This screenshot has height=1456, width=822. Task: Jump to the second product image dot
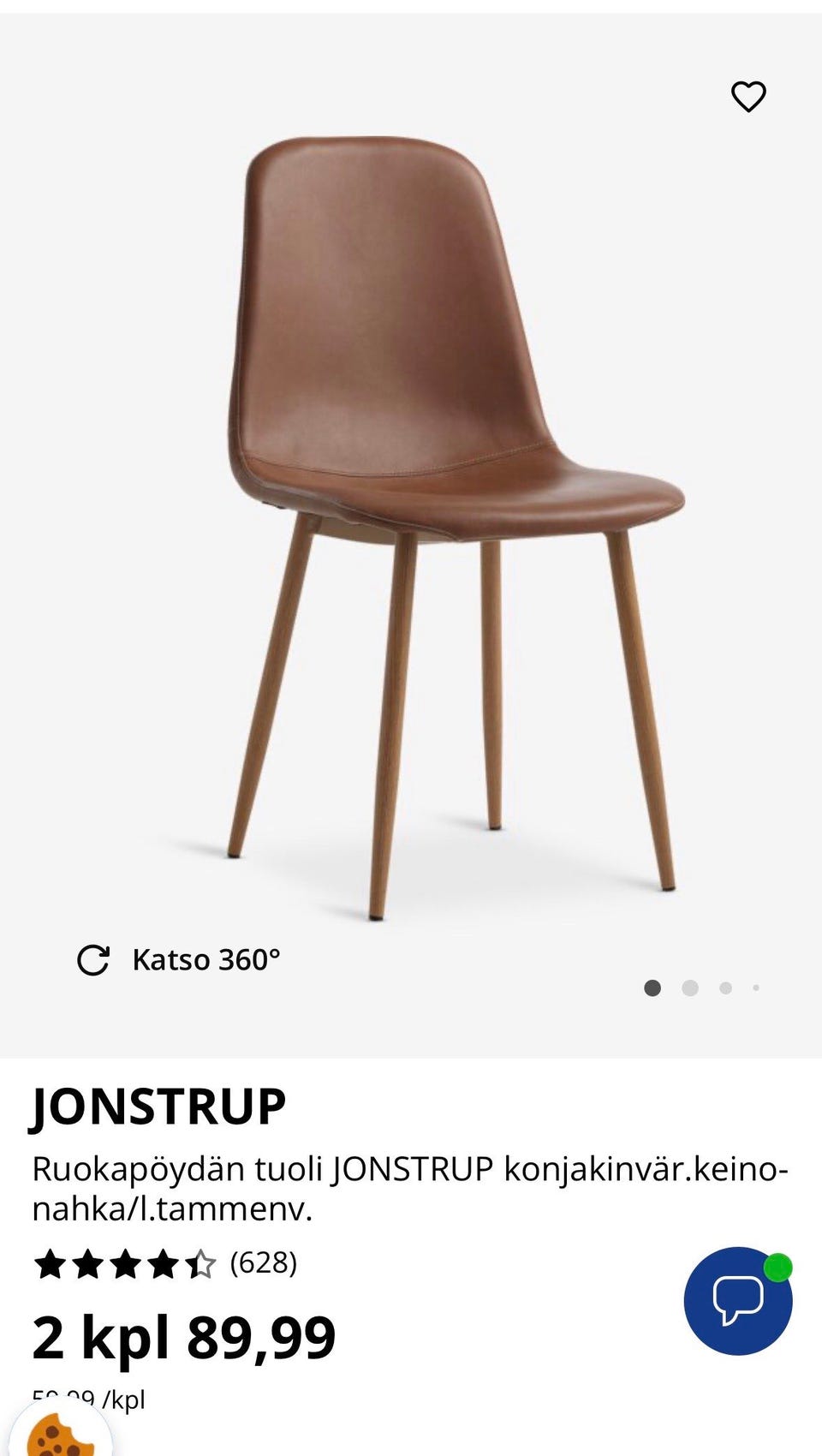pyautogui.click(x=690, y=988)
